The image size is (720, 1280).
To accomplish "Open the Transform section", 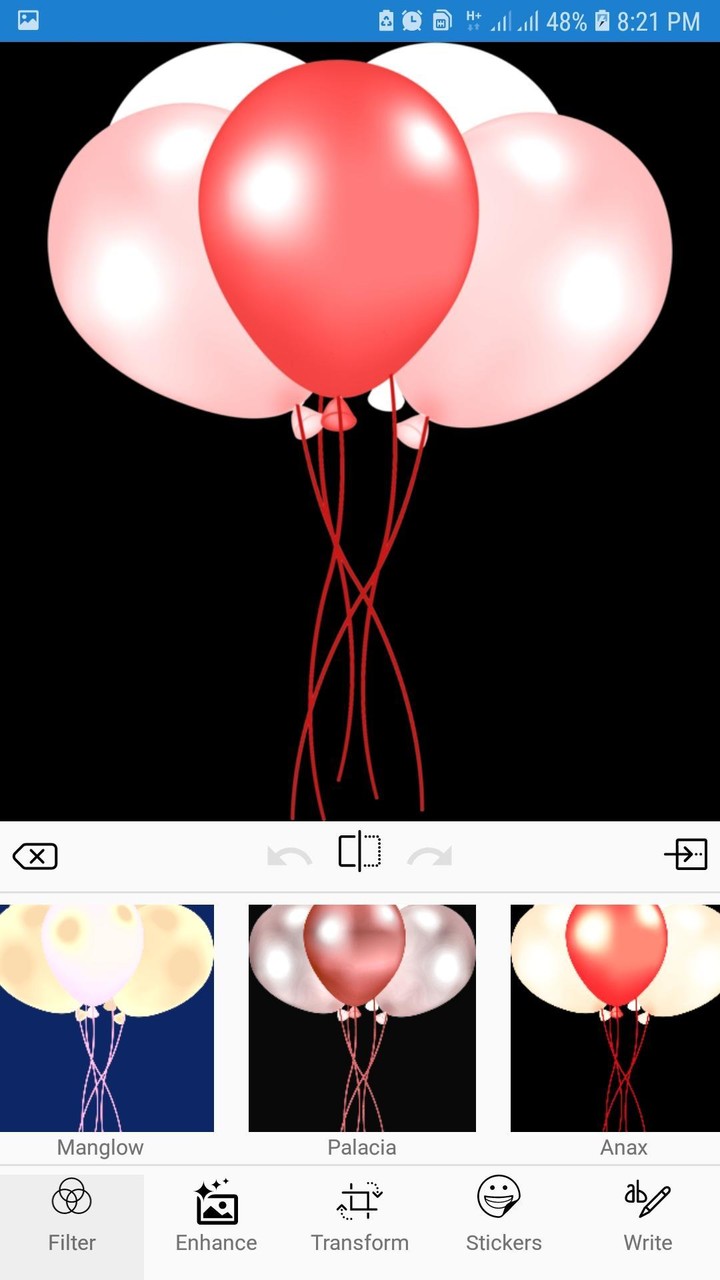I will [360, 1225].
